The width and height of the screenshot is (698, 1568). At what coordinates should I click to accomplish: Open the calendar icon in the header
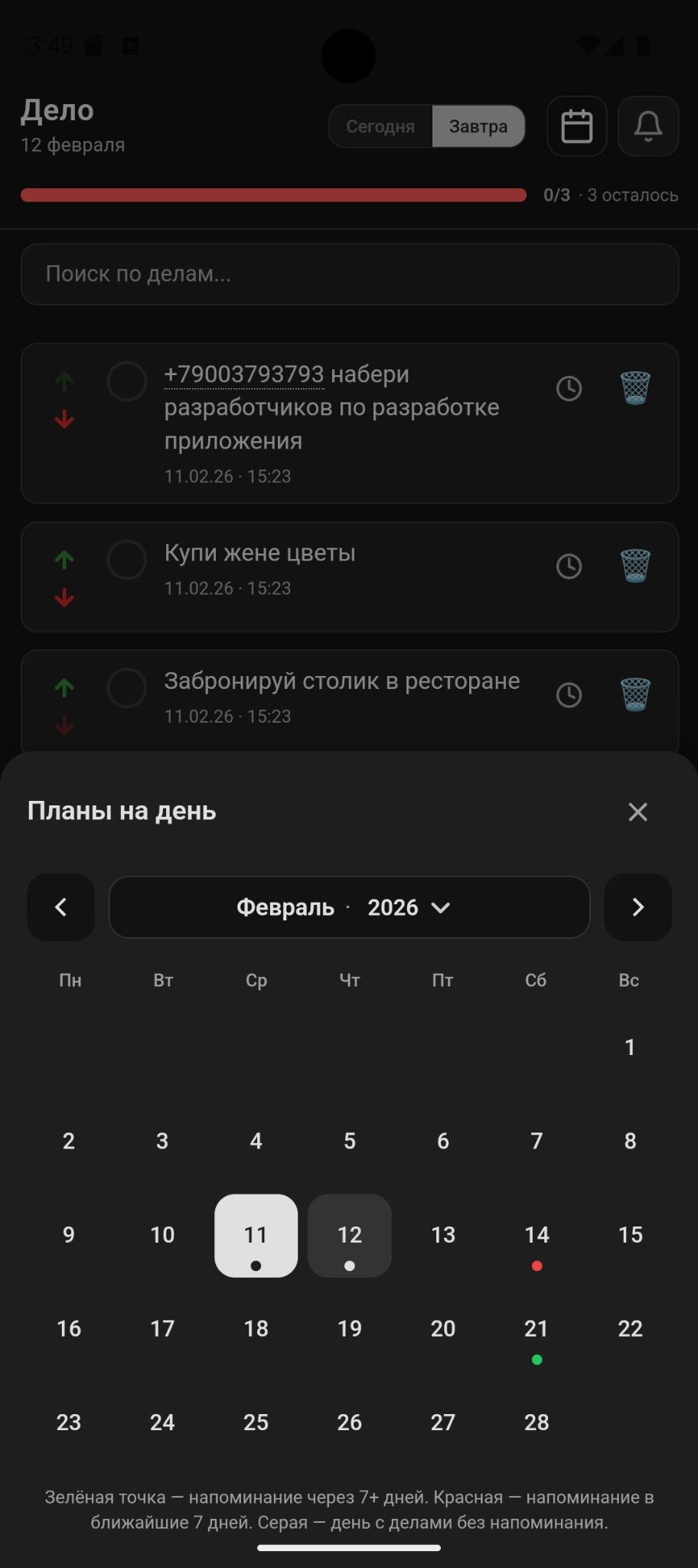pos(576,126)
